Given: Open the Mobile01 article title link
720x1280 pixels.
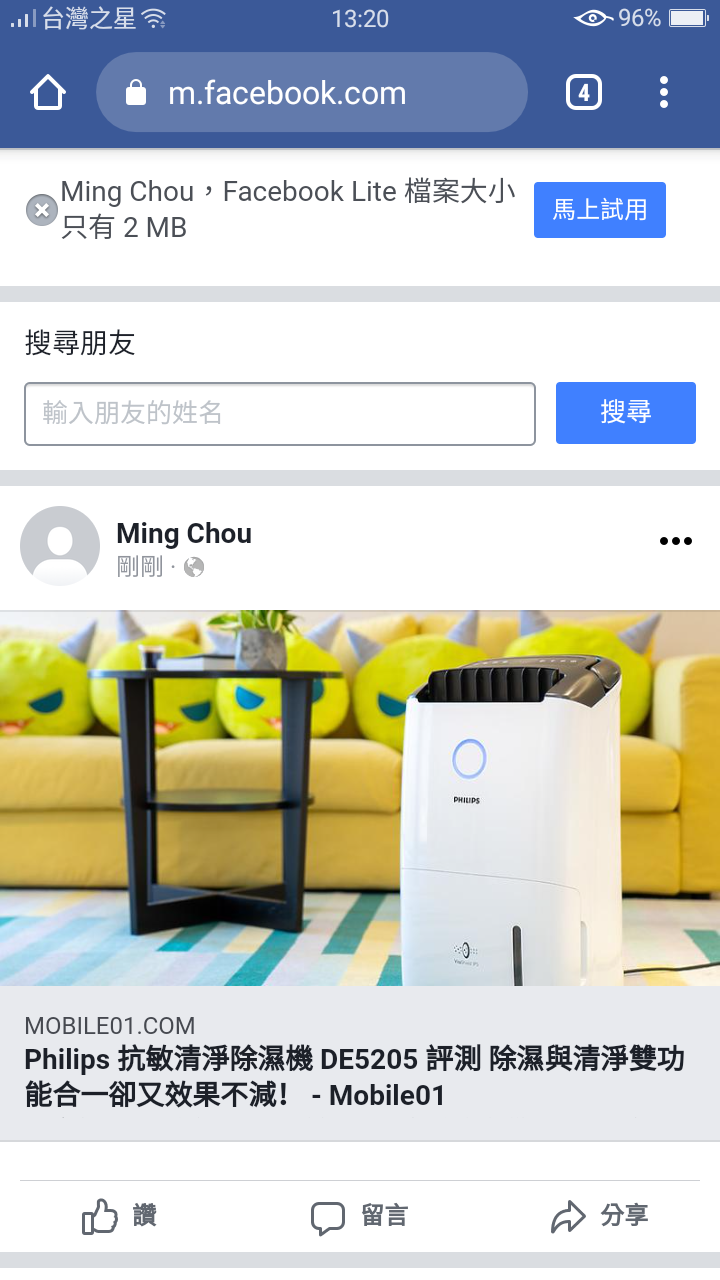Looking at the screenshot, I should coord(355,1077).
